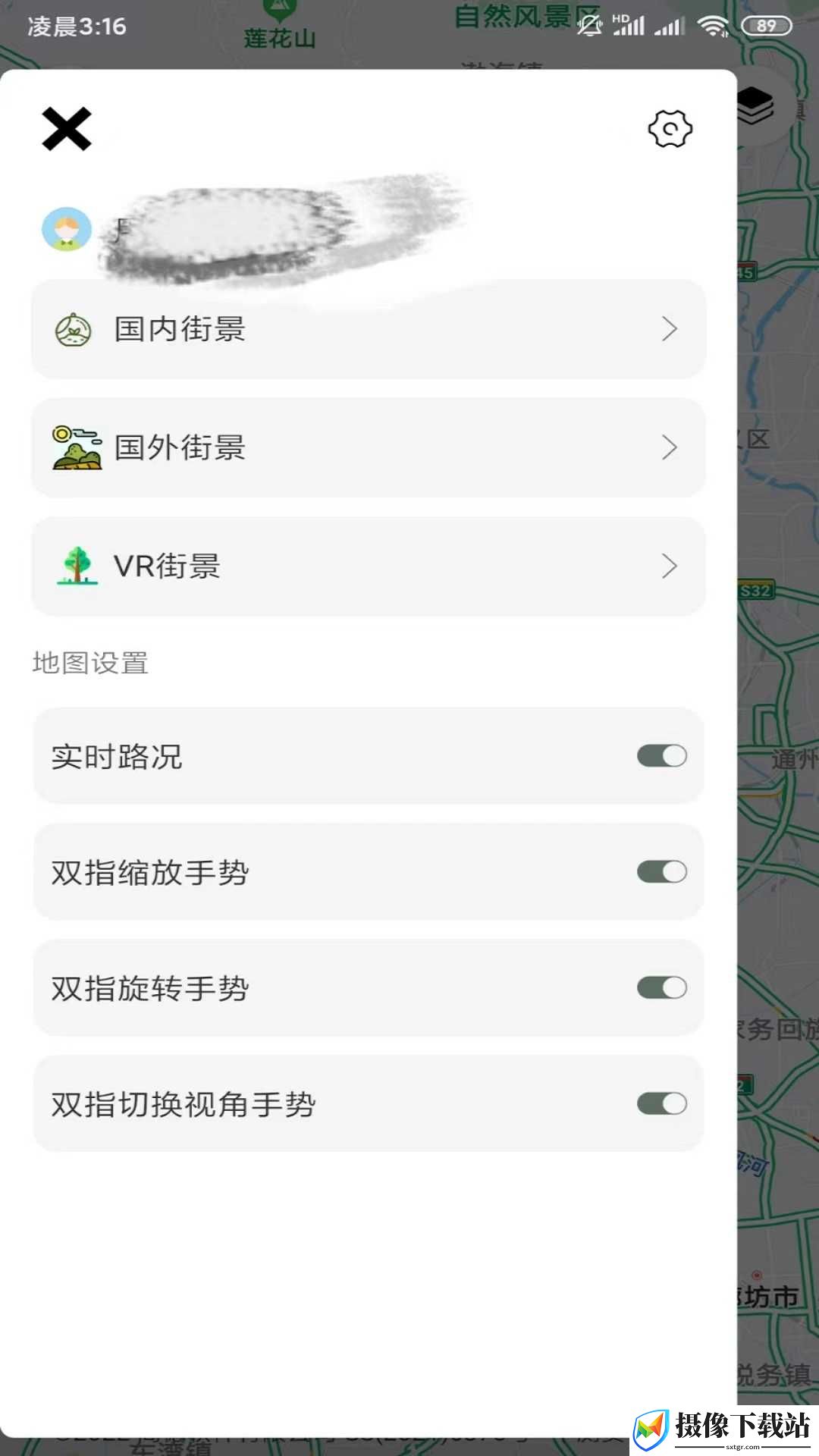Disable 双指缩放手势 switch

(x=662, y=872)
